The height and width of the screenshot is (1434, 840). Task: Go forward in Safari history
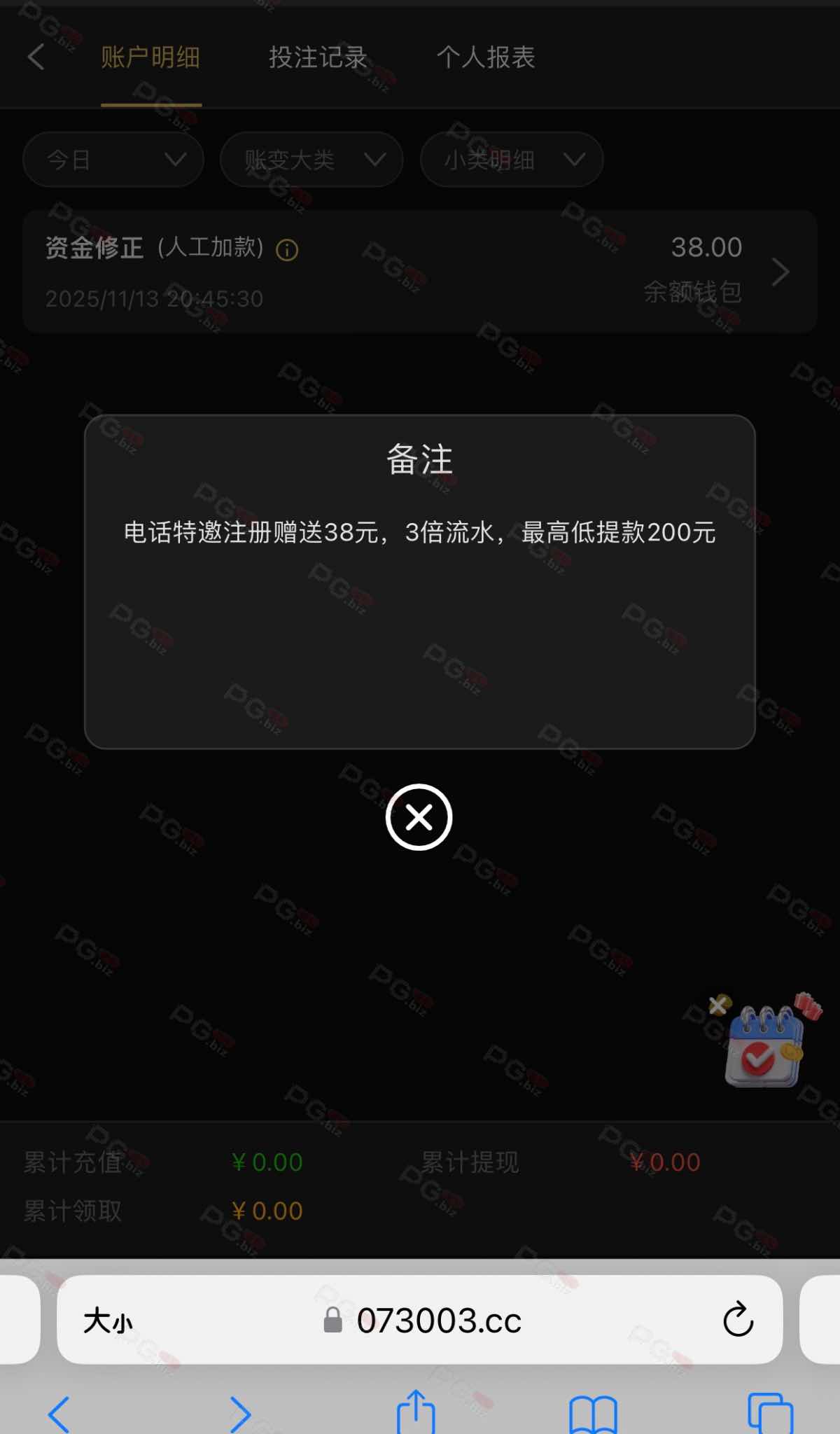(x=240, y=1413)
